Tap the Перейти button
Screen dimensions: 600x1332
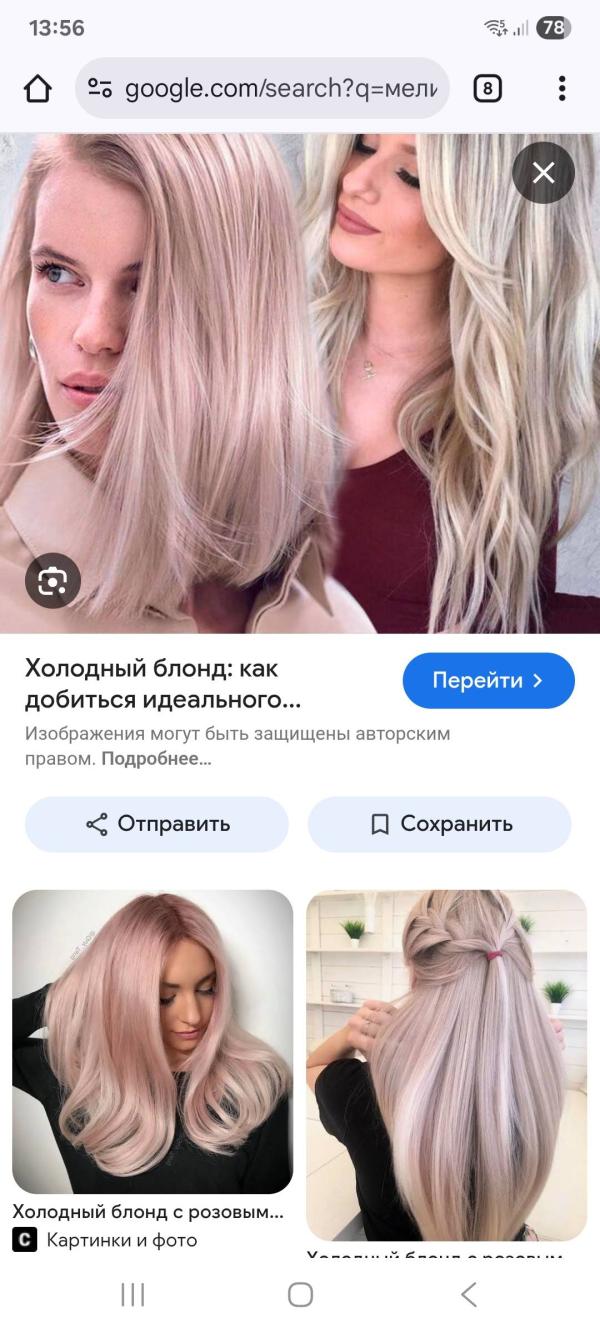tap(488, 681)
